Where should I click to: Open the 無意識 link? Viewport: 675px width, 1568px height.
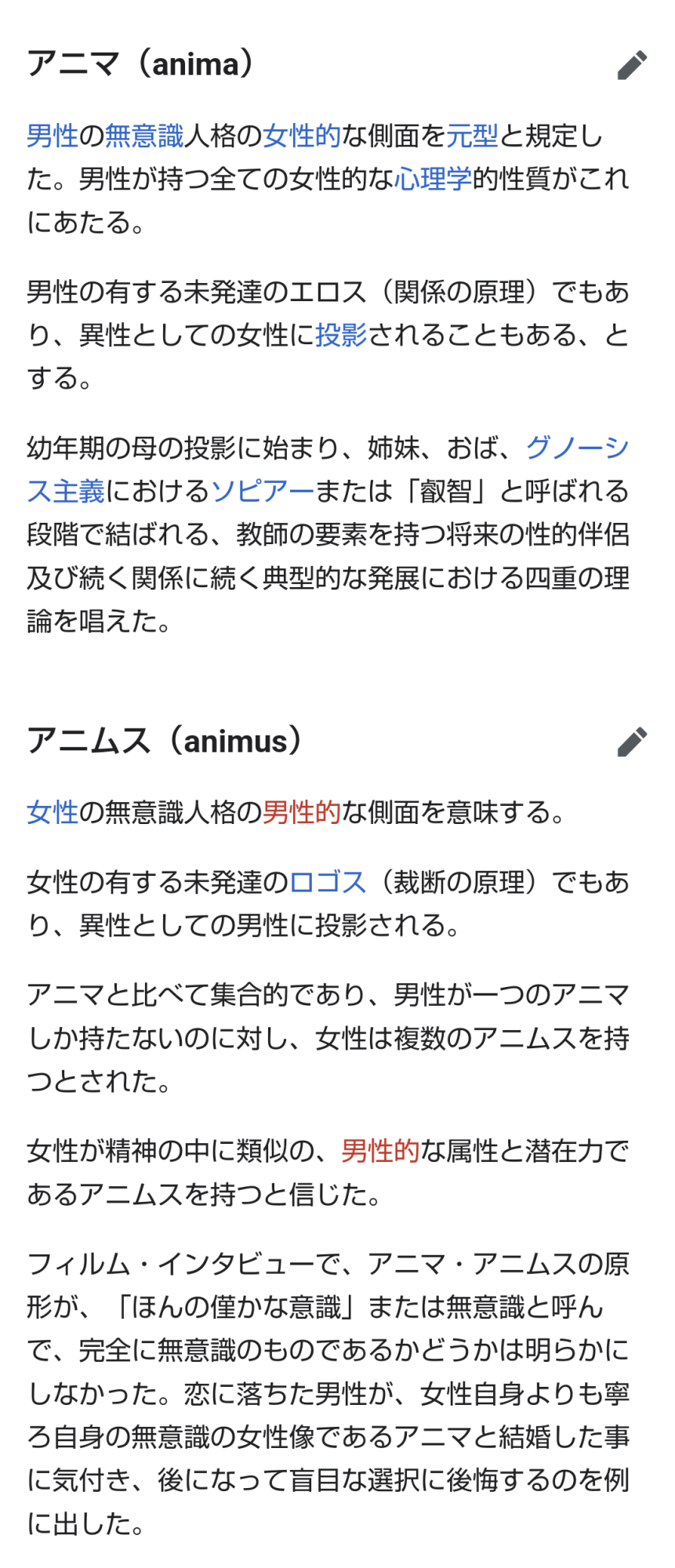[x=144, y=136]
